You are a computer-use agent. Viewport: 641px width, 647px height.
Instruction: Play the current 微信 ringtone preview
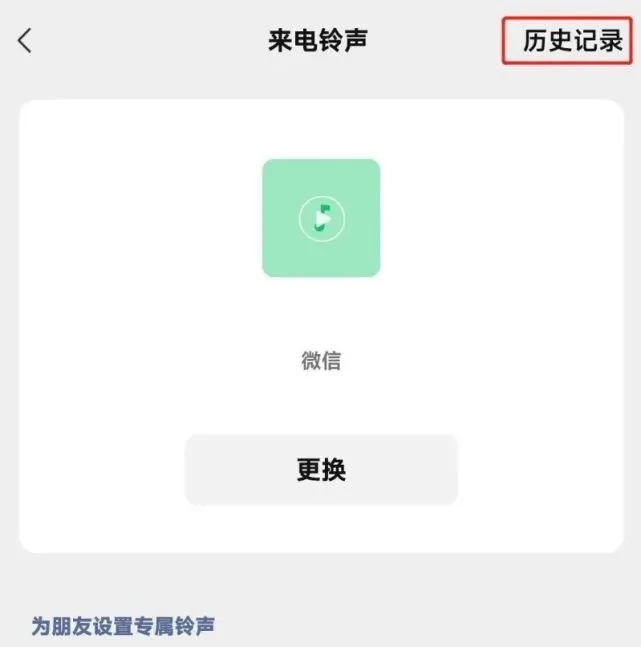(x=321, y=218)
